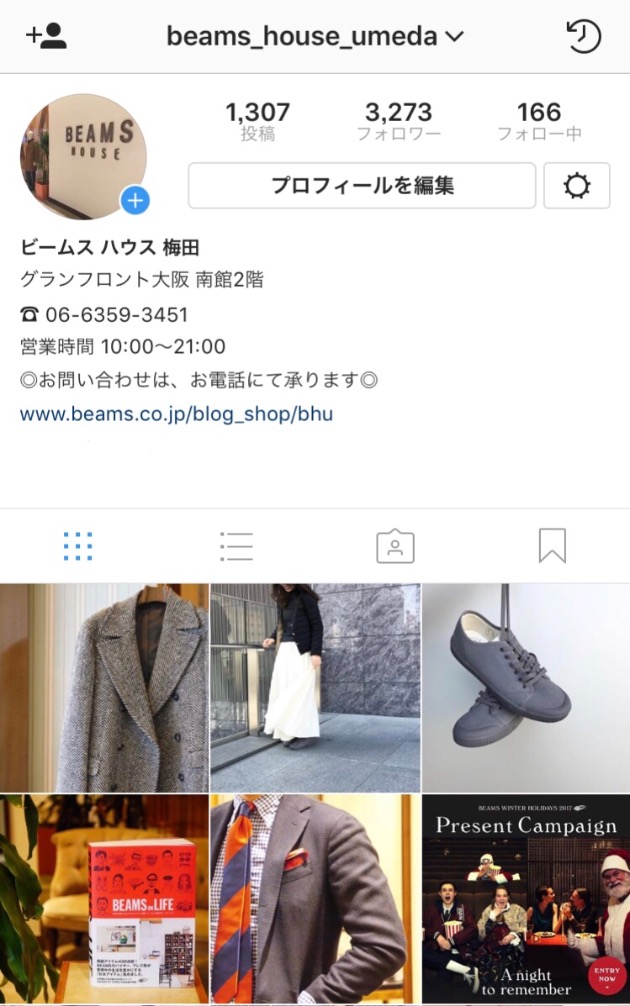Open the herringbone coat post
This screenshot has height=1006, width=630.
point(104,688)
